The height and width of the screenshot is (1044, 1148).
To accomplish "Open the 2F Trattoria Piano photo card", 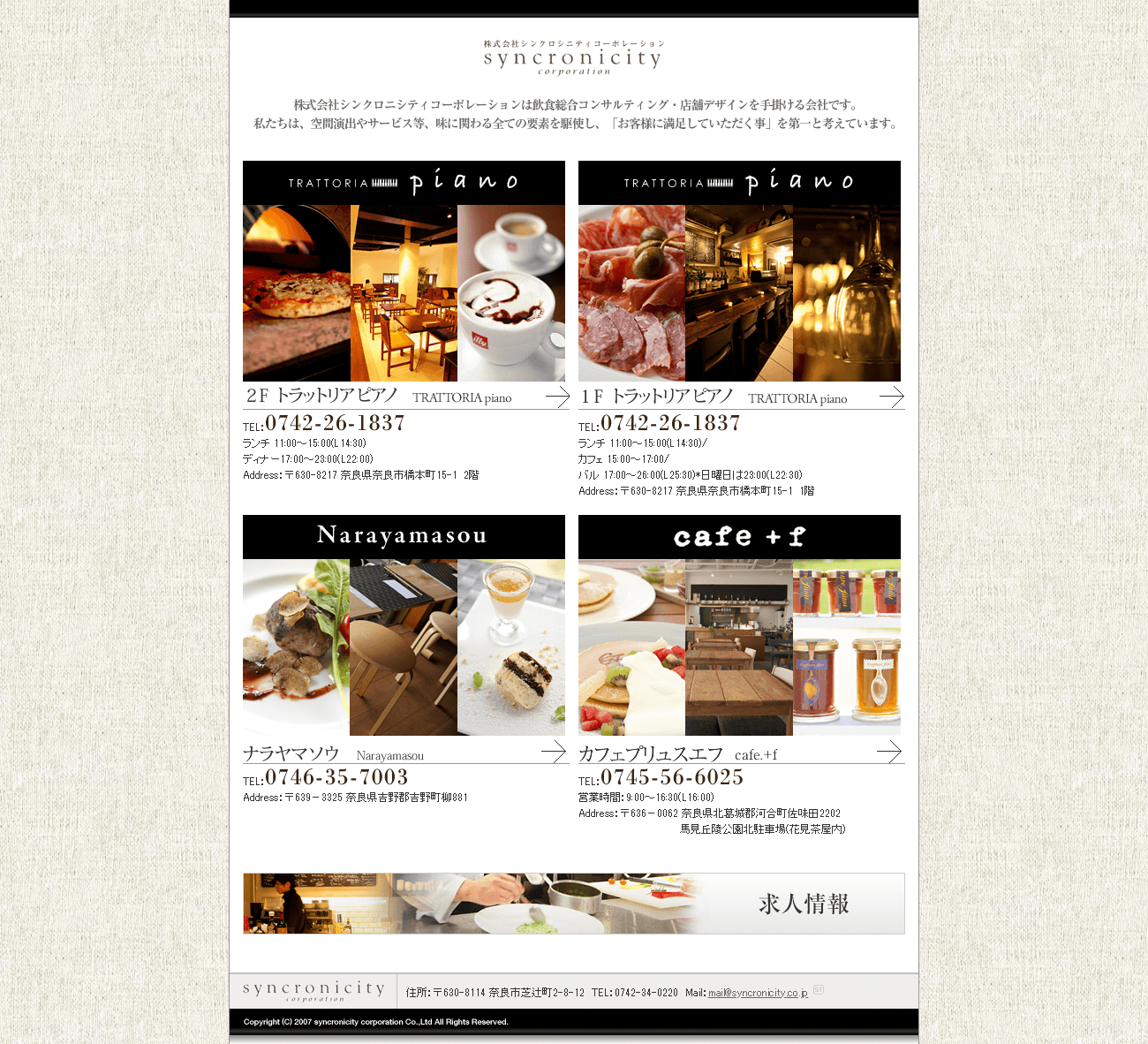I will [x=404, y=271].
